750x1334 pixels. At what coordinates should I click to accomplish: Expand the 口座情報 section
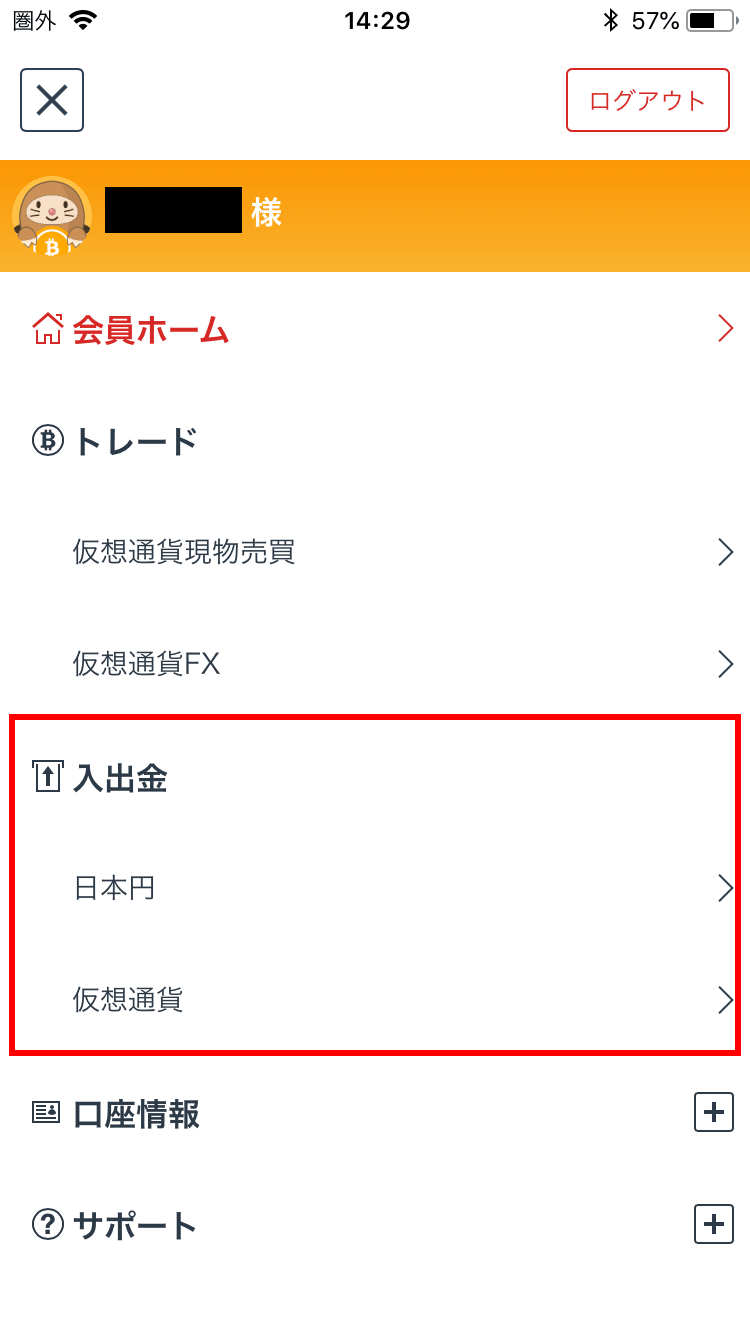[714, 1112]
